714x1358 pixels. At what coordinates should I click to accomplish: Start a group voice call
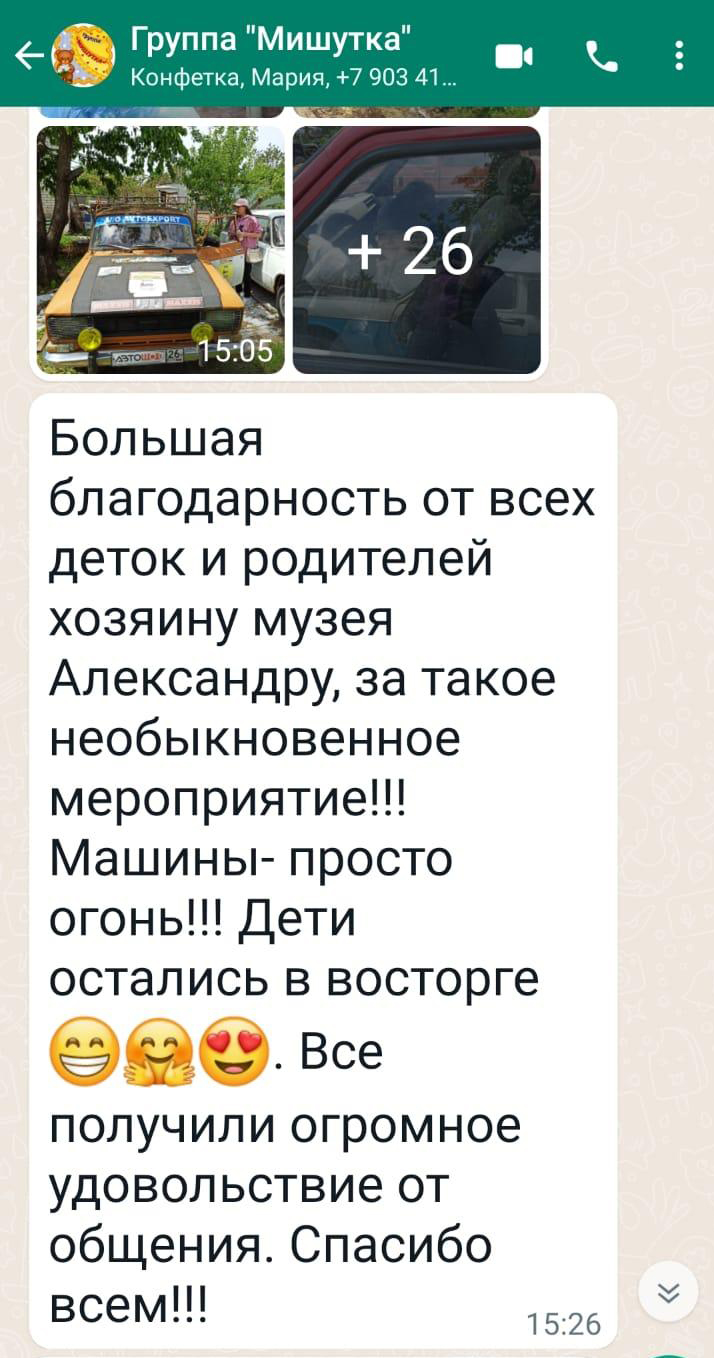pos(603,58)
